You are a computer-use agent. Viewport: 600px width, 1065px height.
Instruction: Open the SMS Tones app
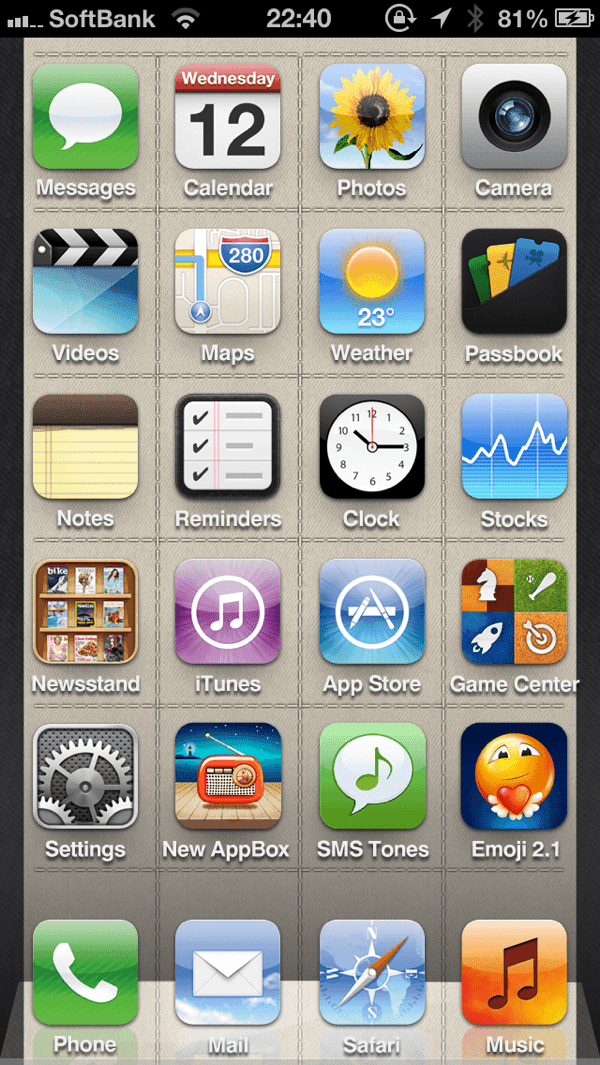coord(371,777)
